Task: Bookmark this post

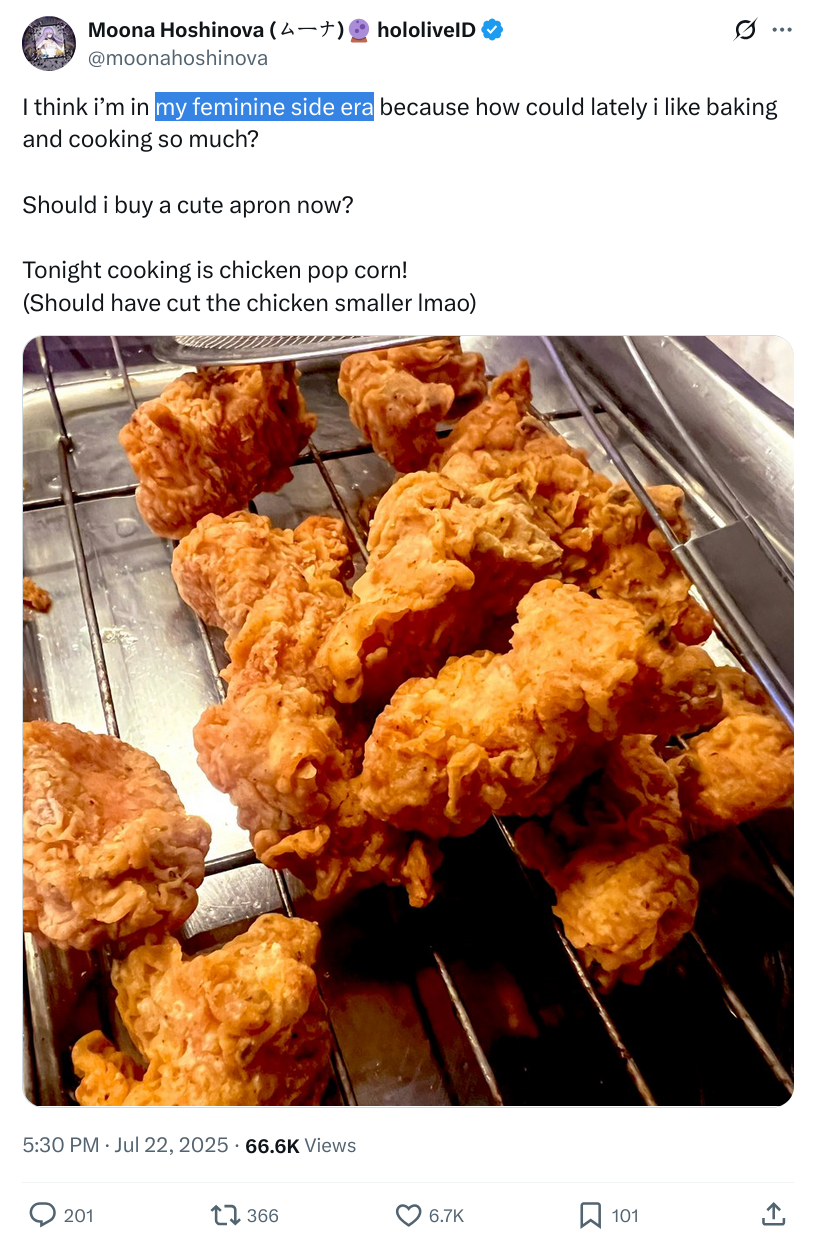Action: tap(590, 1215)
